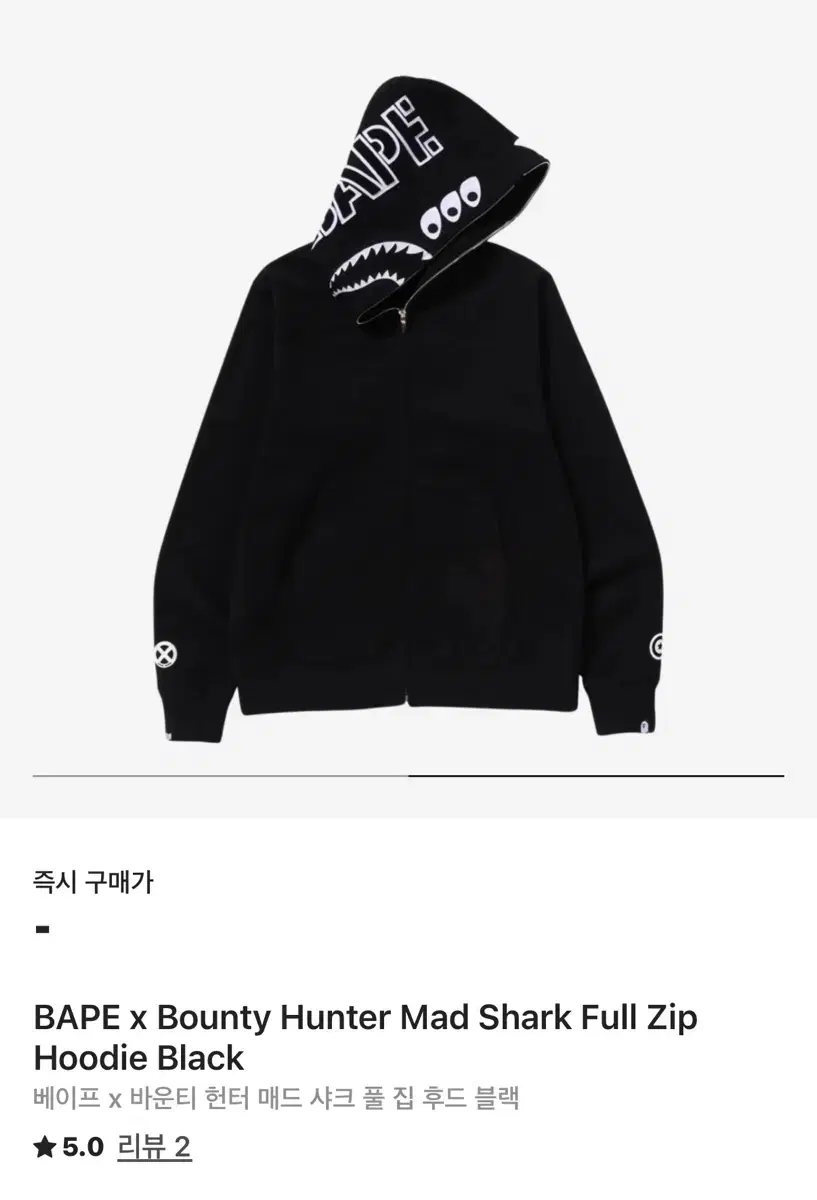
Task: Select the right carousel indicator segment
Action: (x=595, y=773)
